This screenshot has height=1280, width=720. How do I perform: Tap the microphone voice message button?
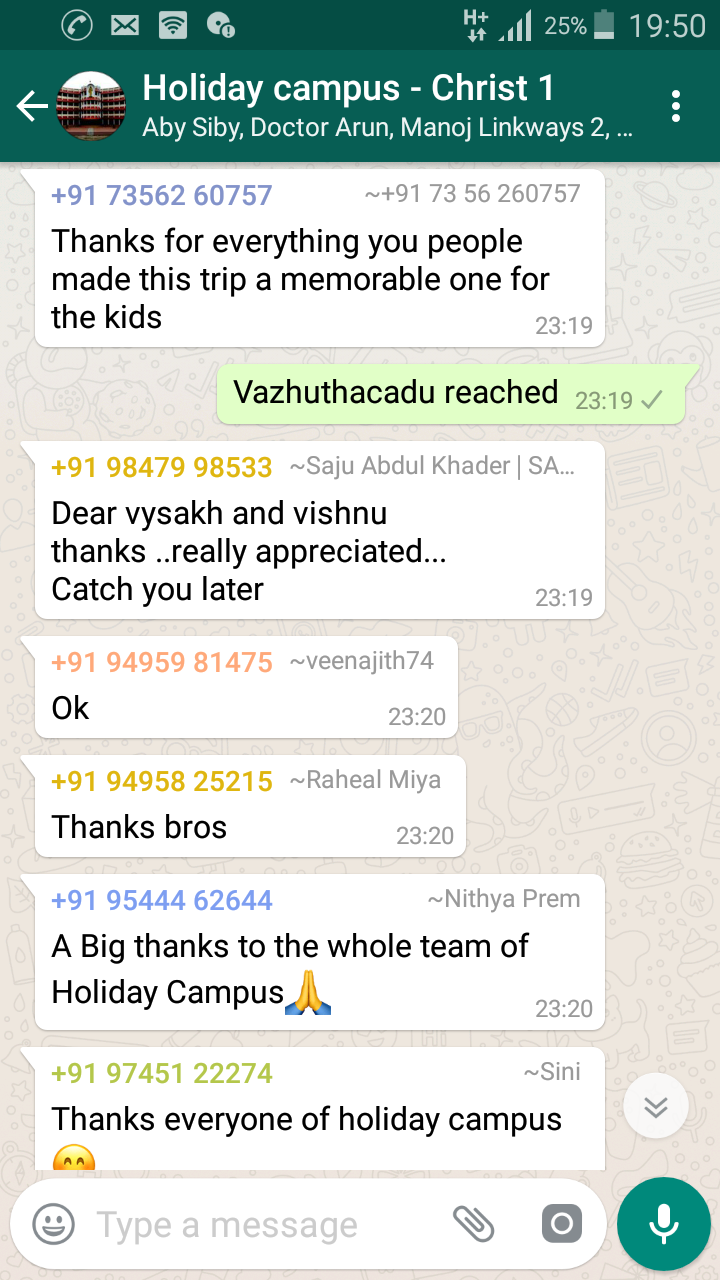(x=663, y=1223)
